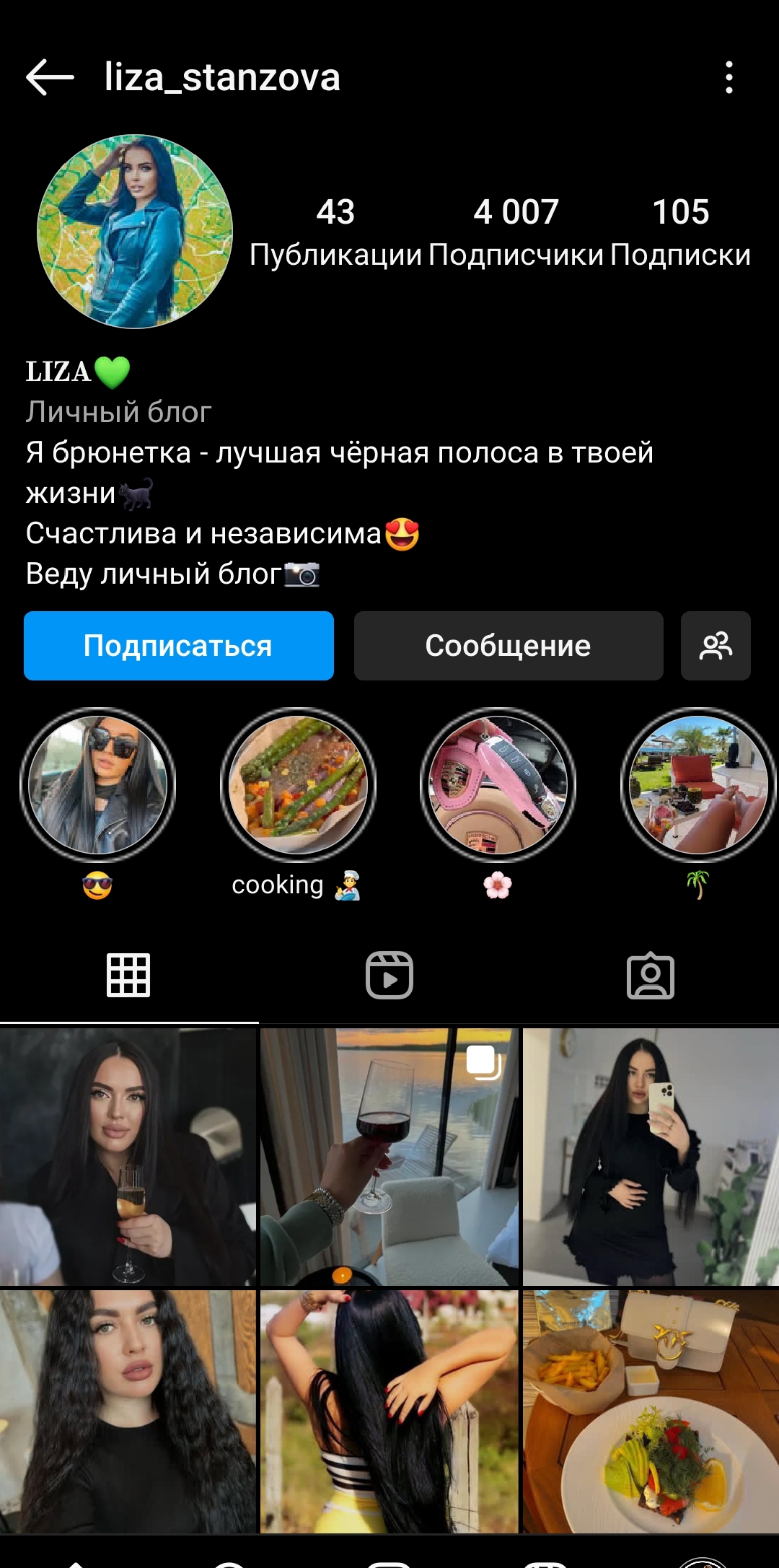Viewport: 779px width, 1568px height.
Task: Open the post with champagne glass
Action: 128,1157
